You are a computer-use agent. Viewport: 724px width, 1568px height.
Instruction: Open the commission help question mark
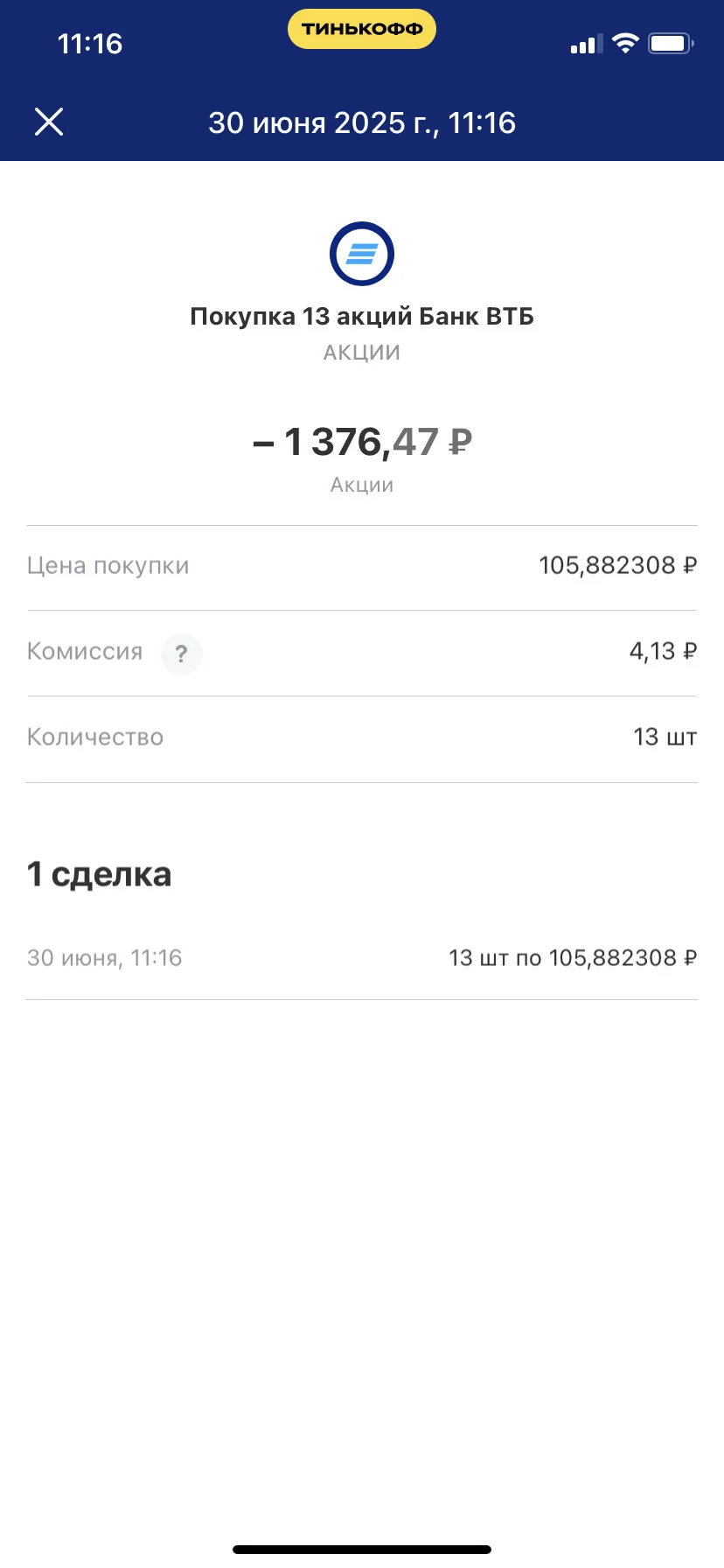[x=182, y=654]
